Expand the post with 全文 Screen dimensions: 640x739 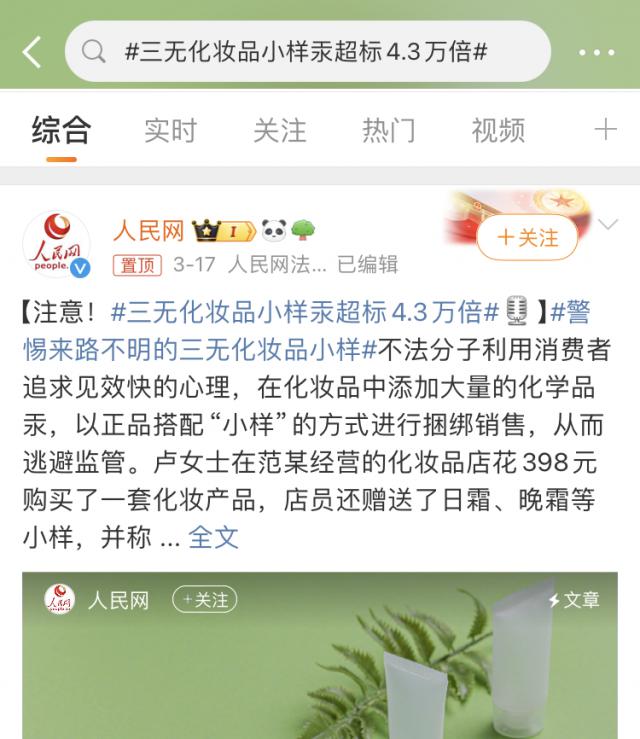pos(213,537)
